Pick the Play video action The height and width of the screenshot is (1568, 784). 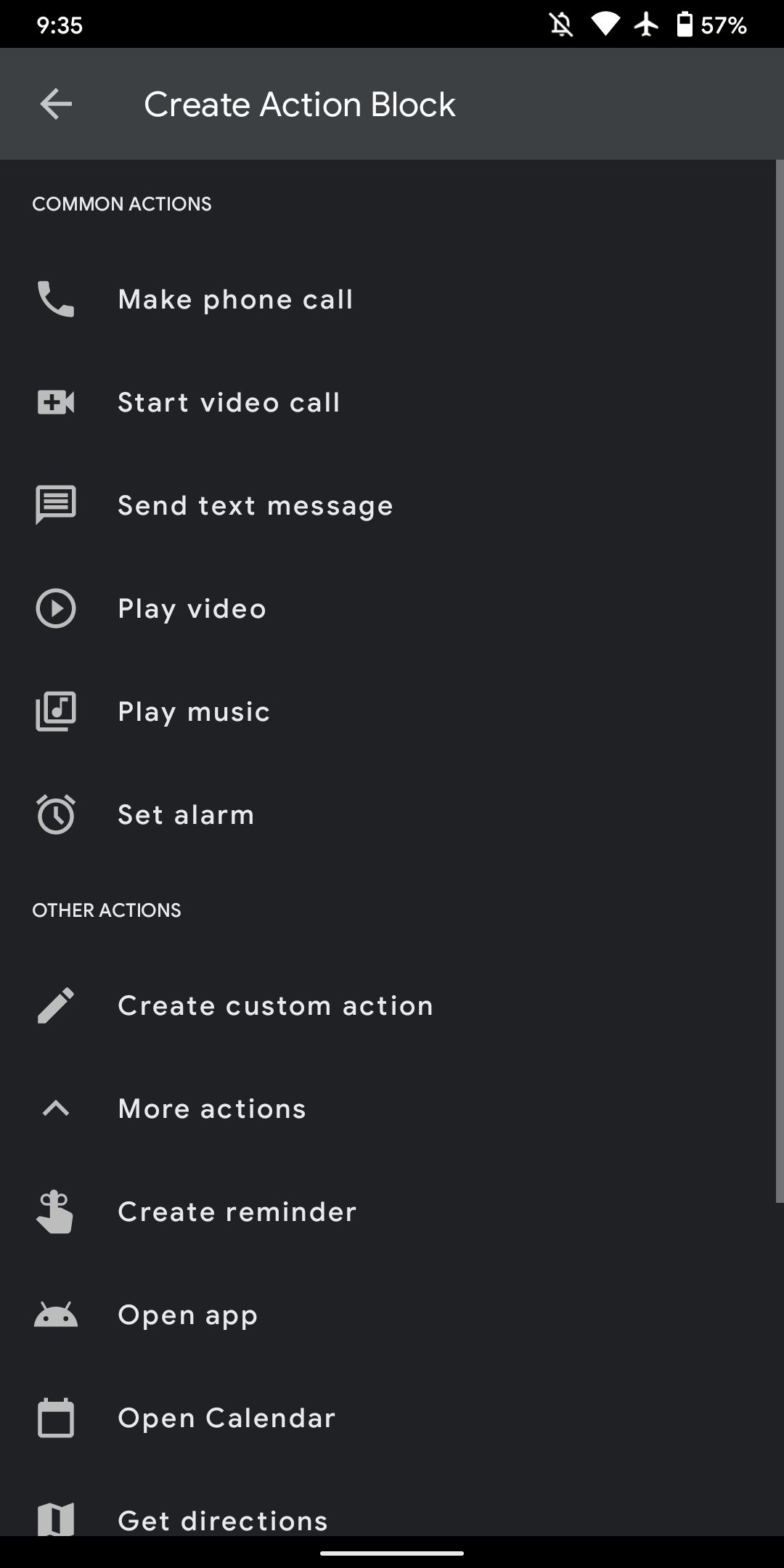pos(392,608)
